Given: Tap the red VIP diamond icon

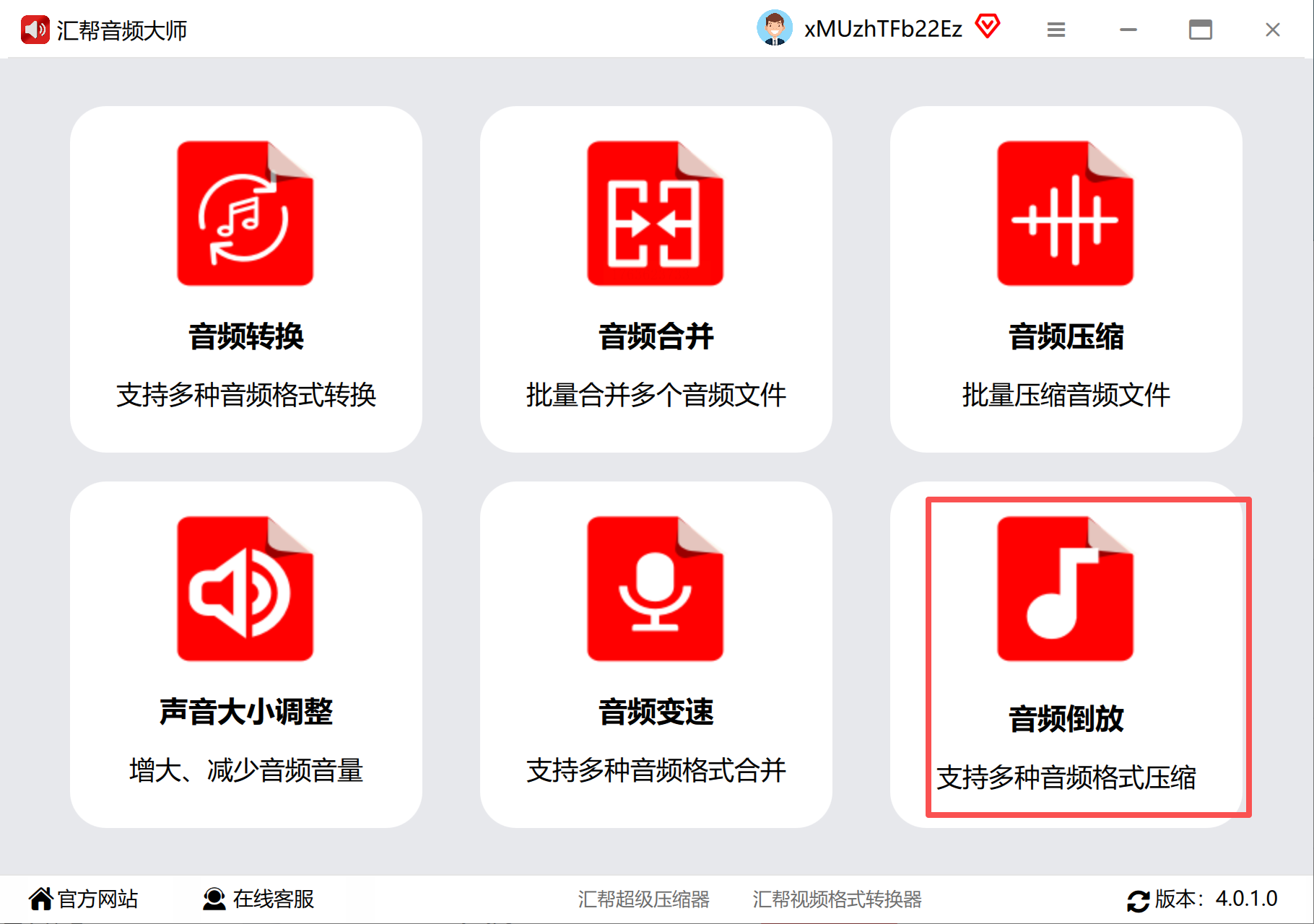Looking at the screenshot, I should click(x=987, y=27).
